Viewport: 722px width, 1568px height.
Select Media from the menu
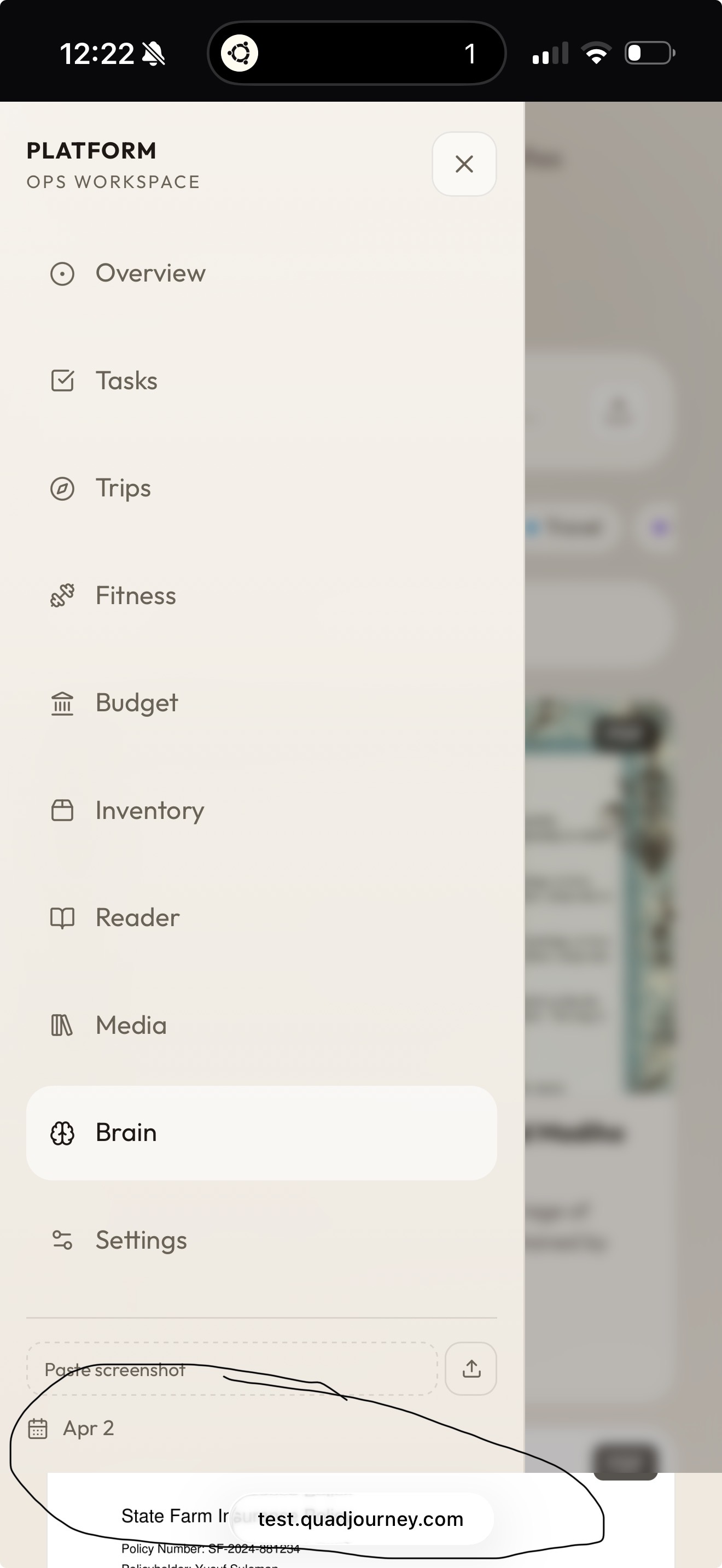131,1026
